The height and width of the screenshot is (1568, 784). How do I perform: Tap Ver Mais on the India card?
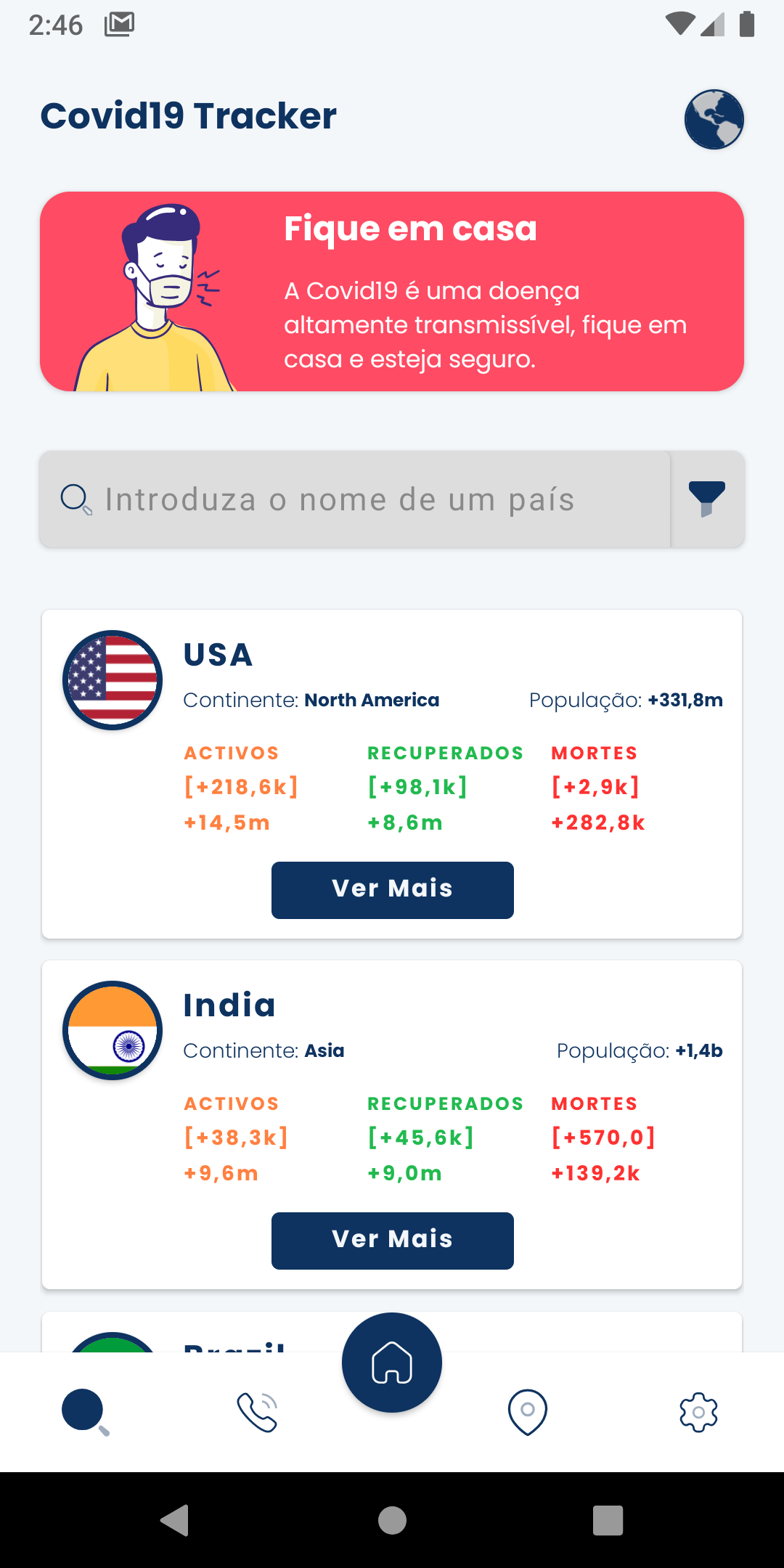point(392,1241)
